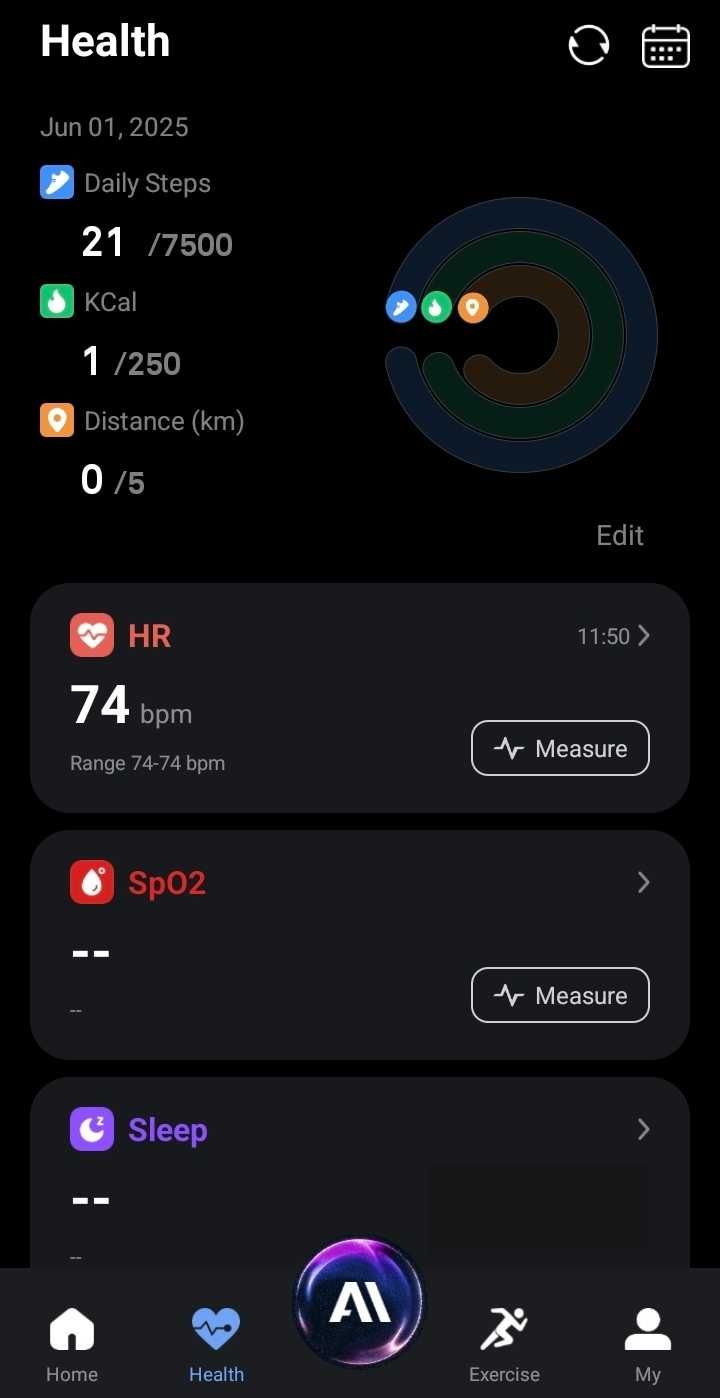Tap the sync refresh icon

[x=588, y=46]
